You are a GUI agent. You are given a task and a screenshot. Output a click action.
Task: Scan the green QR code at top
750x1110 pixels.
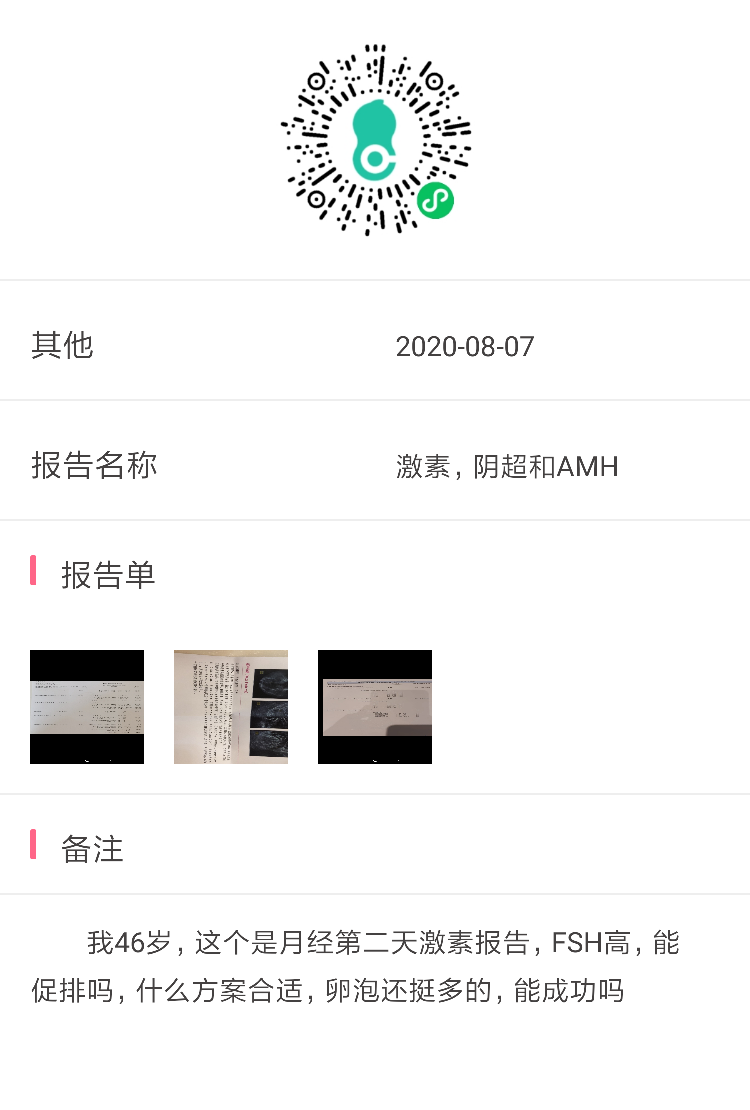click(375, 140)
